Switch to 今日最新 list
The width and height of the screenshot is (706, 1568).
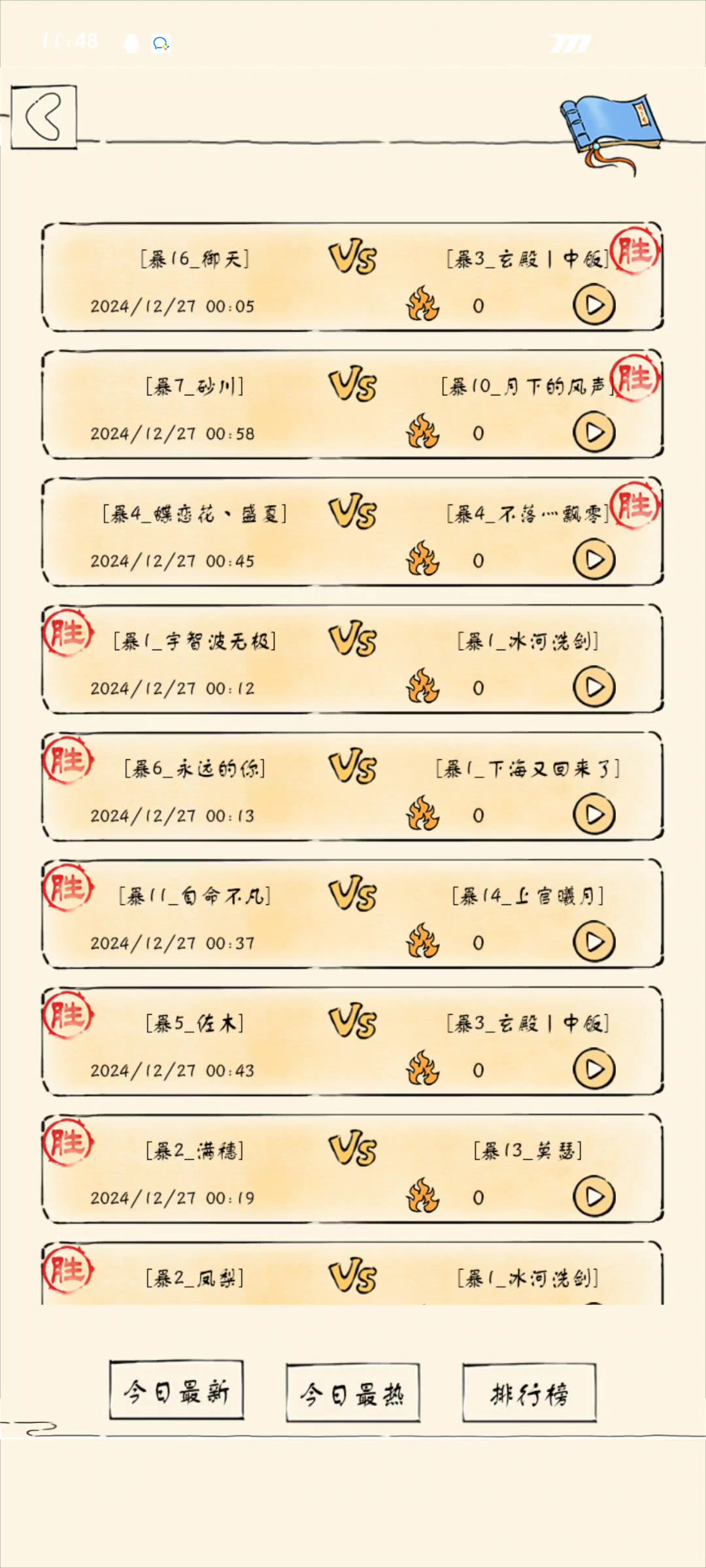point(176,1391)
